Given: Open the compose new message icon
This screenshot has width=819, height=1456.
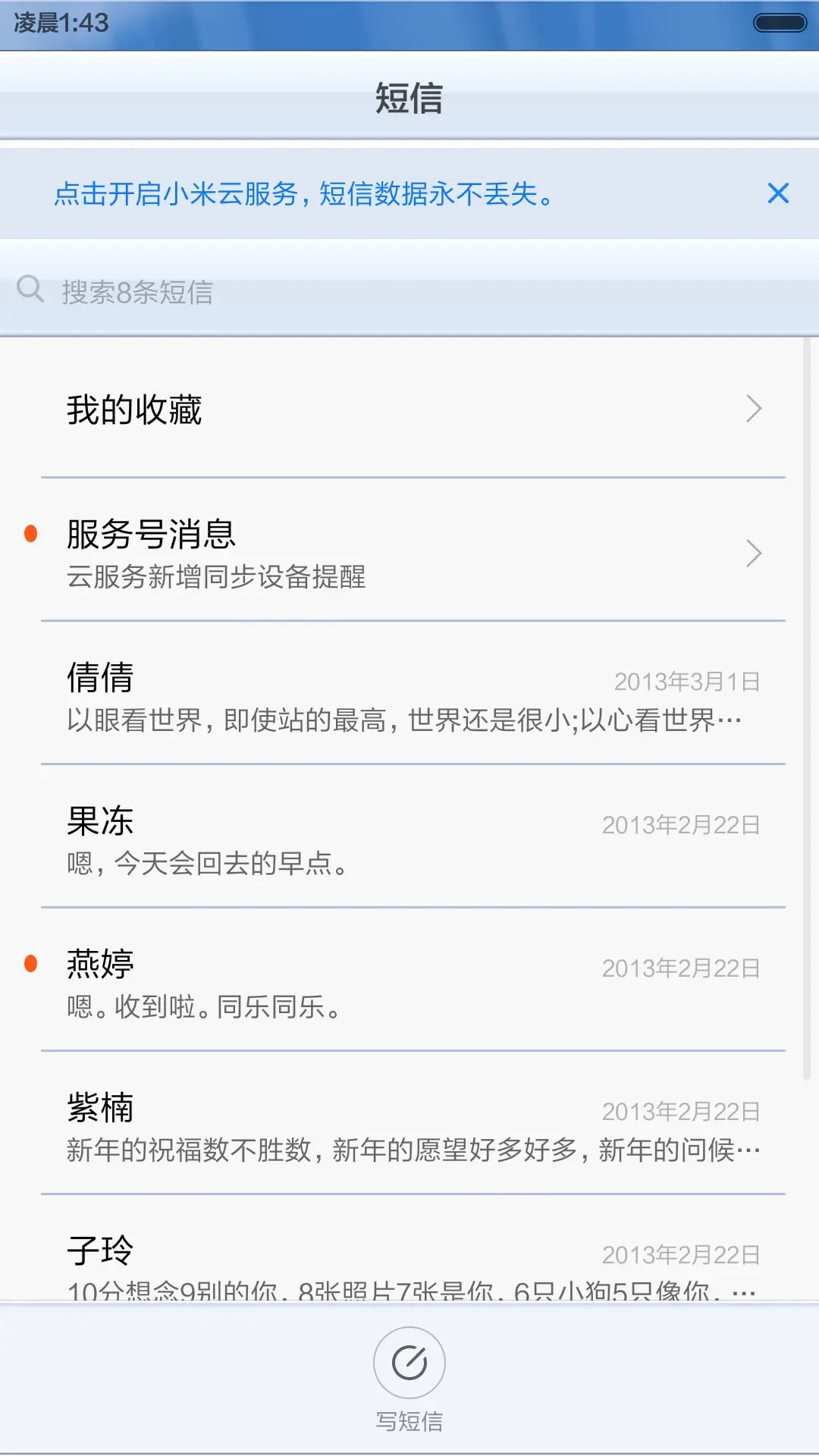Looking at the screenshot, I should coord(409,1362).
